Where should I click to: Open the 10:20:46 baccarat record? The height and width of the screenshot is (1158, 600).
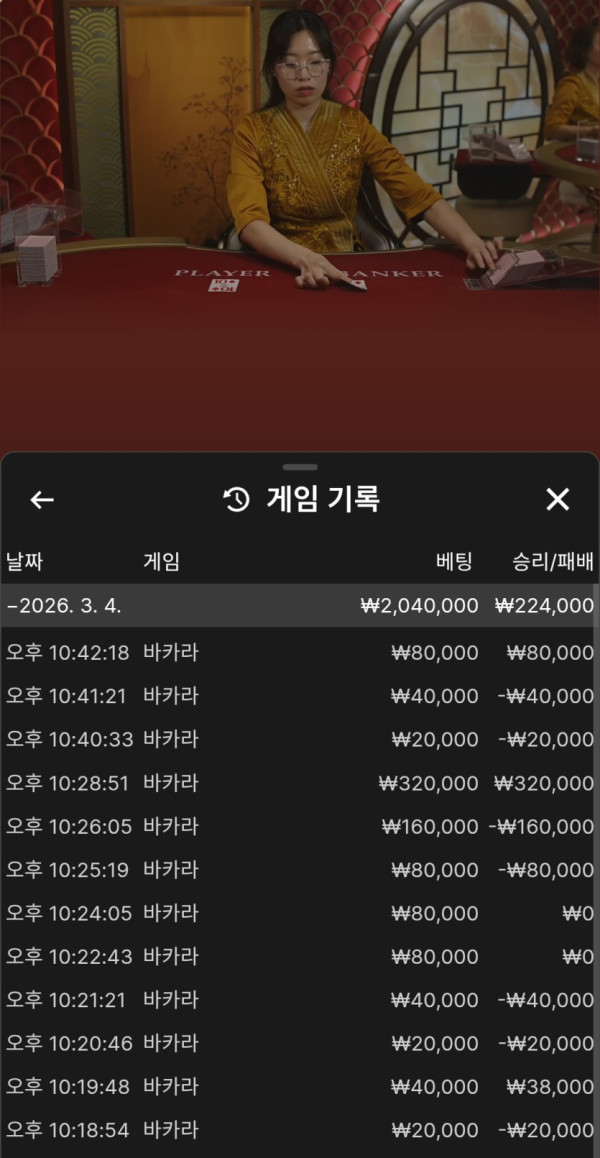click(x=298, y=1044)
